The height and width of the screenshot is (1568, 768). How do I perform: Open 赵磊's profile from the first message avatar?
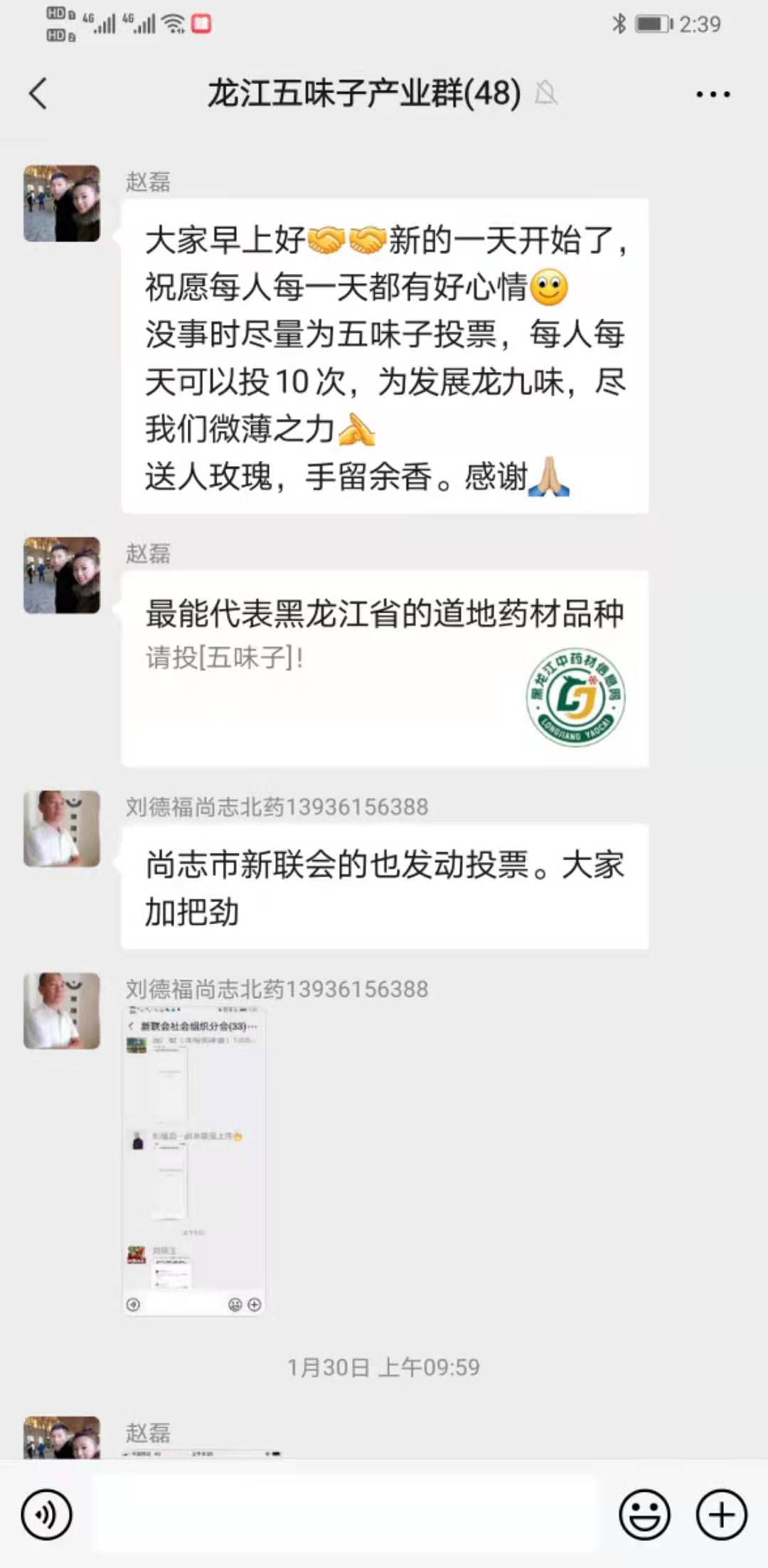[62, 203]
